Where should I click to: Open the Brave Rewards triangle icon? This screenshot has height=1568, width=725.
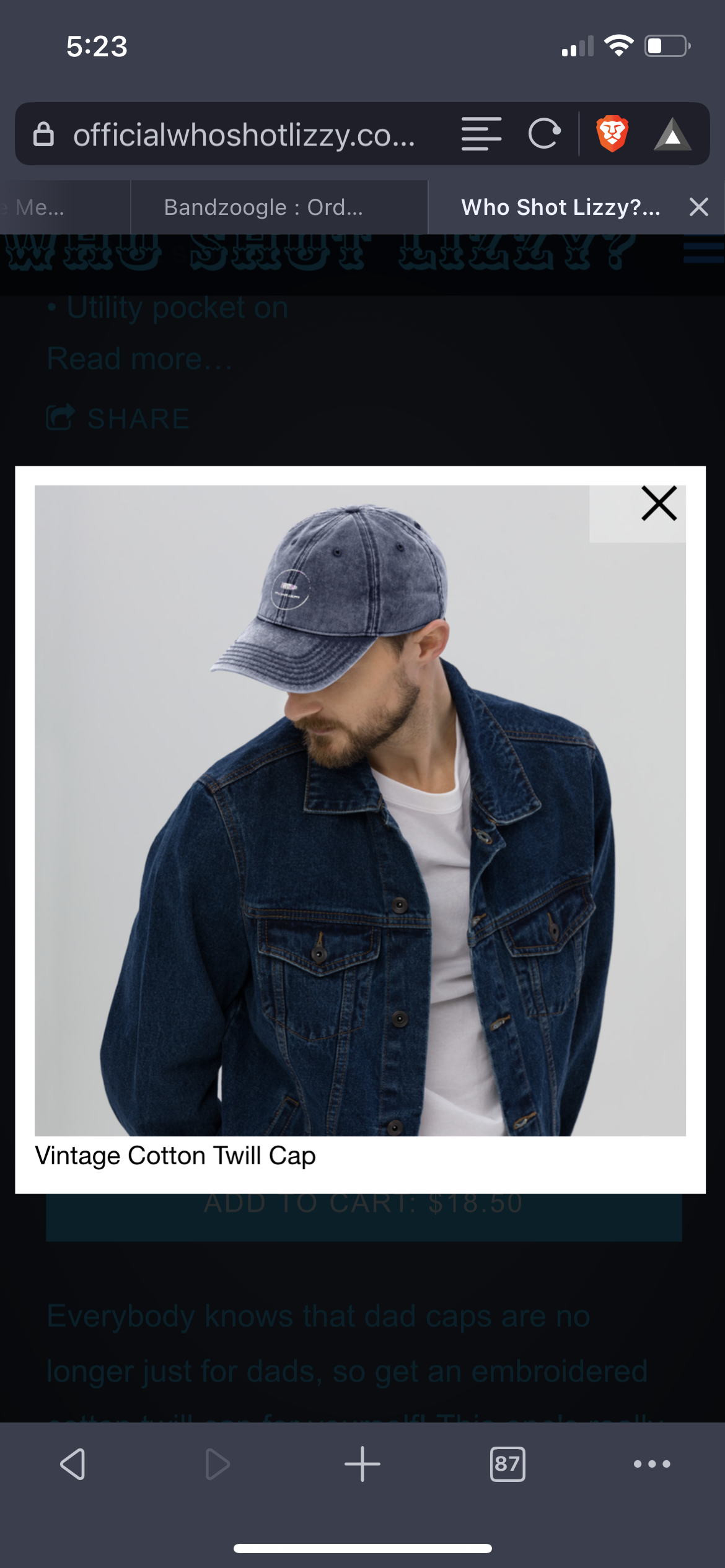[672, 134]
